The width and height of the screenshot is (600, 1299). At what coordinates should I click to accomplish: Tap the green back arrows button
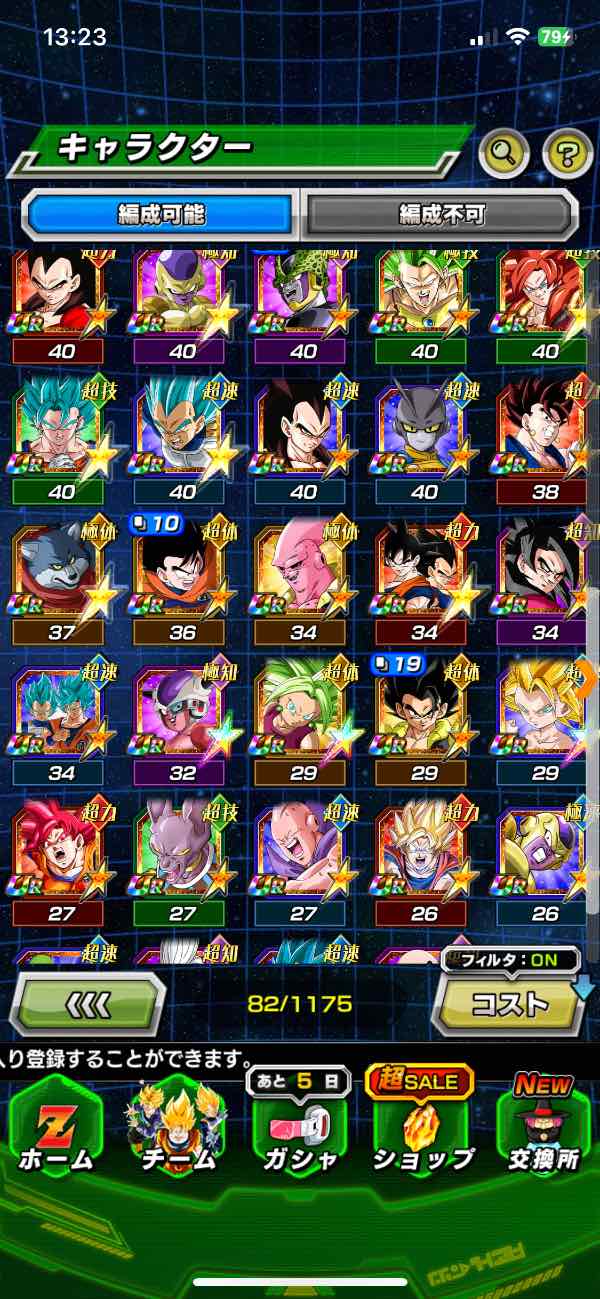pos(88,1003)
